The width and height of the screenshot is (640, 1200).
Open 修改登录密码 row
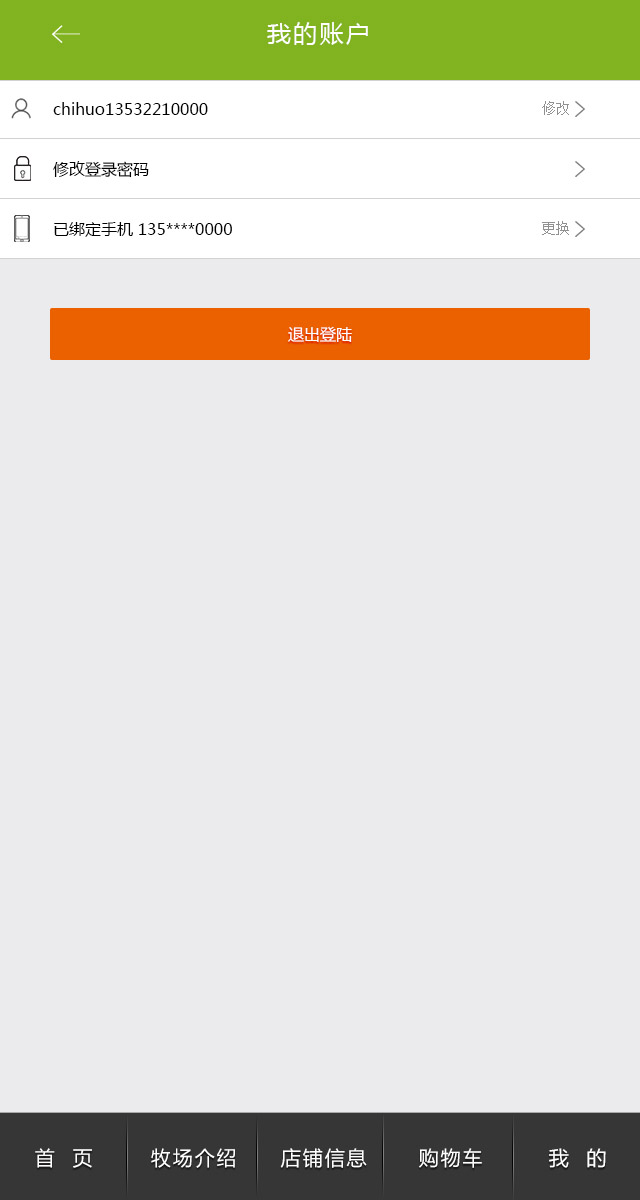[x=320, y=169]
